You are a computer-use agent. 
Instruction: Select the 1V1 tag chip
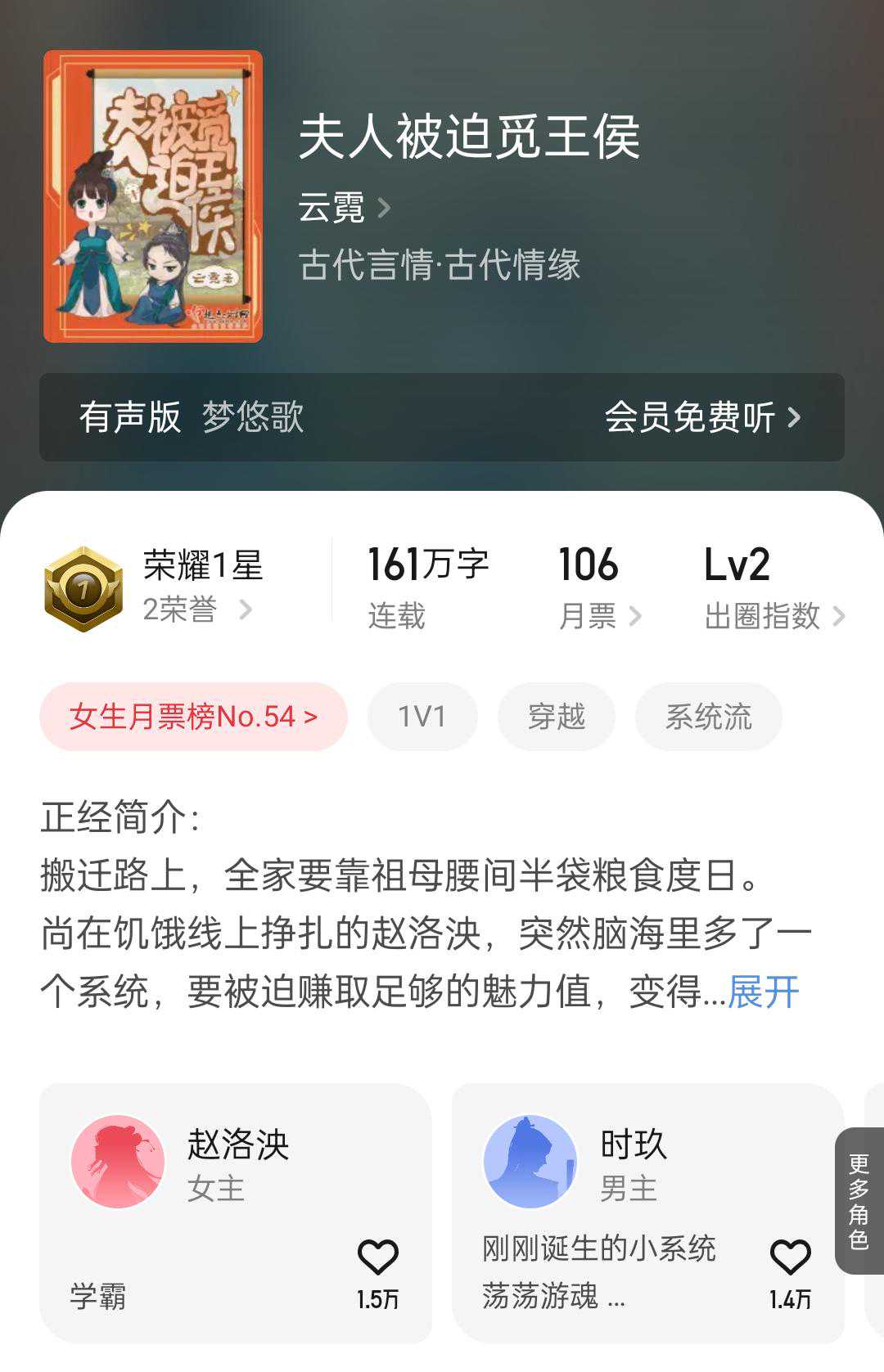tap(422, 717)
